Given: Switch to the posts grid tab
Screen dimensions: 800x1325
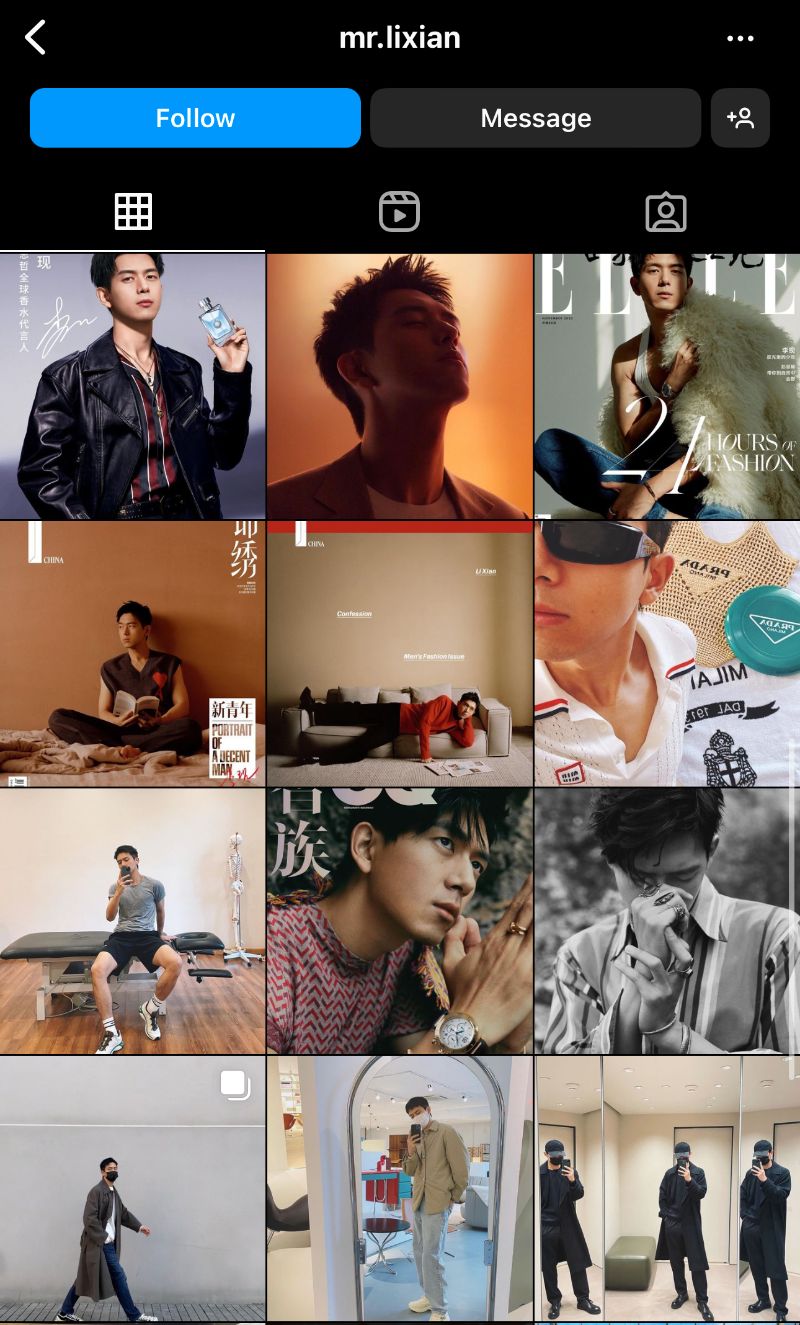Looking at the screenshot, I should coord(133,212).
